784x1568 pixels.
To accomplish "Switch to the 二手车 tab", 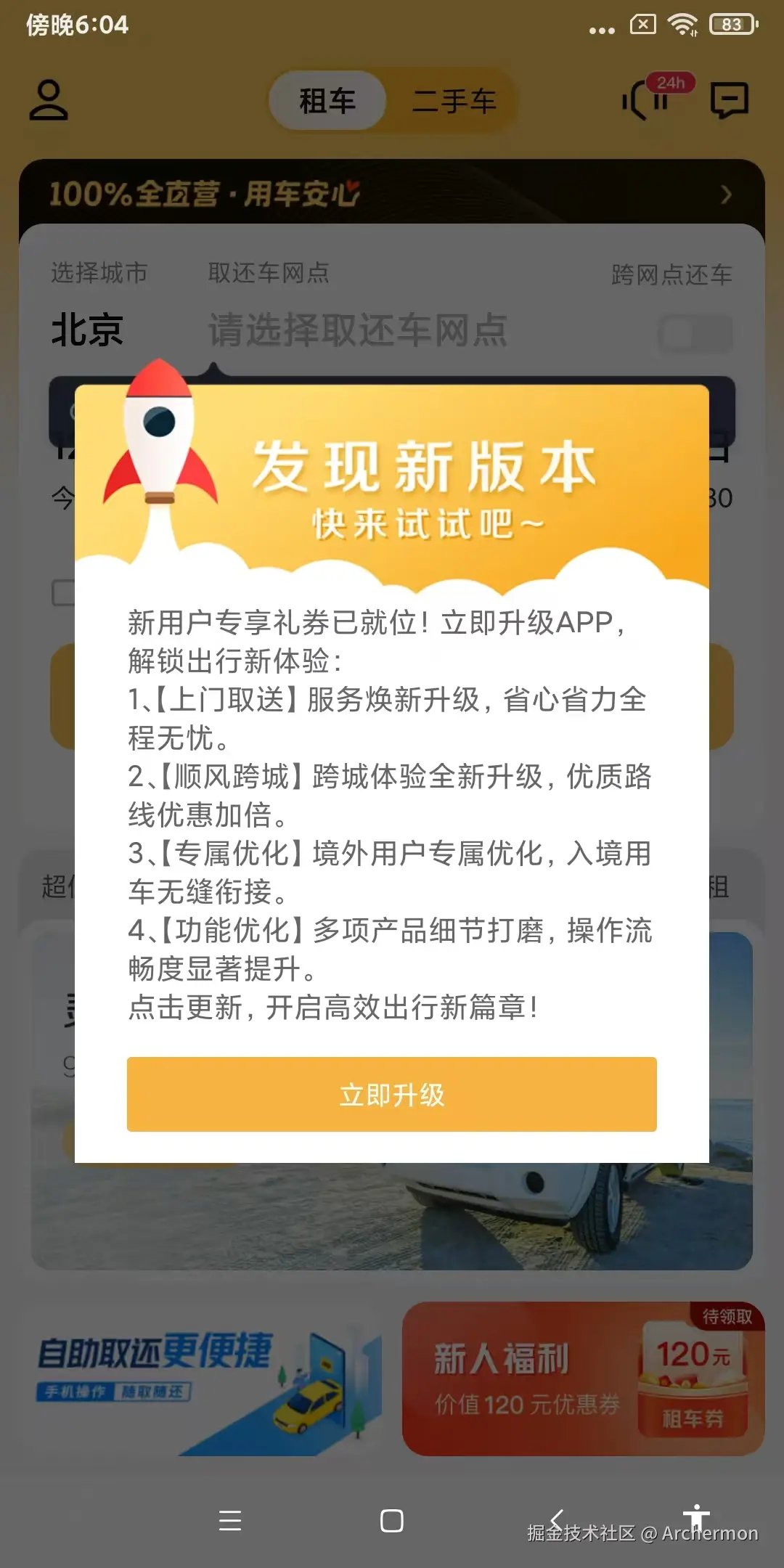I will [x=454, y=101].
